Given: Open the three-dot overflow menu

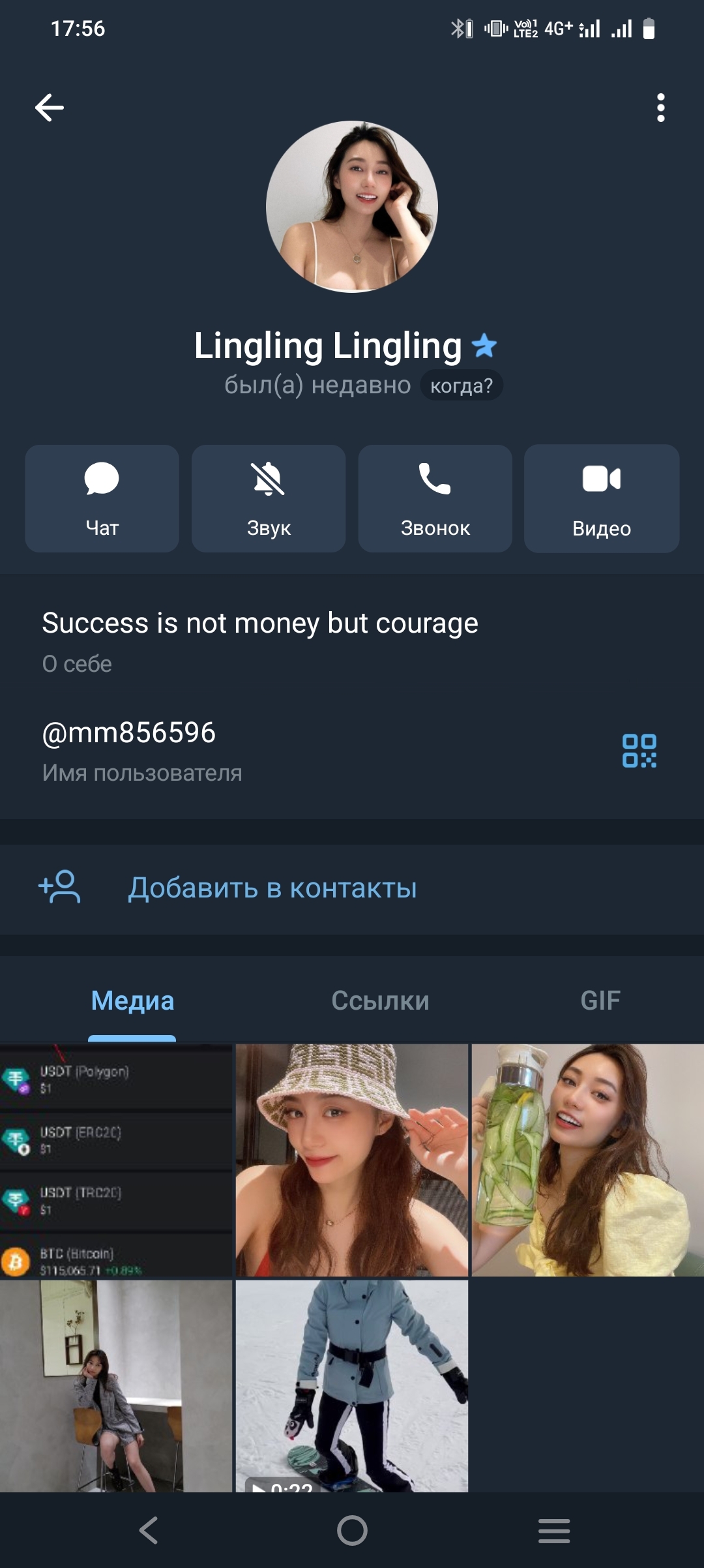Looking at the screenshot, I should (x=660, y=108).
